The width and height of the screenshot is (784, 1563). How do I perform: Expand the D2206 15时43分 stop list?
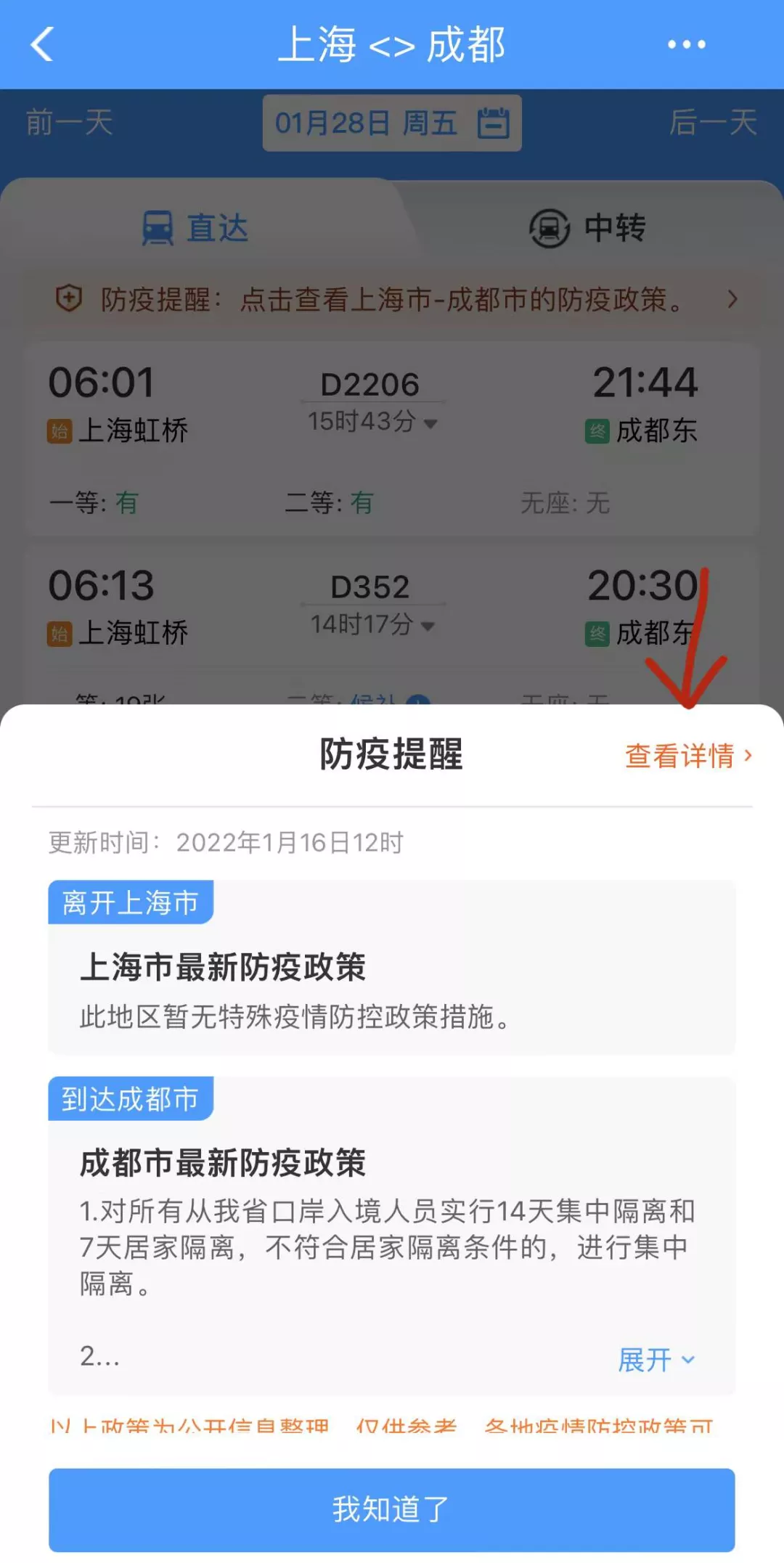tap(372, 422)
